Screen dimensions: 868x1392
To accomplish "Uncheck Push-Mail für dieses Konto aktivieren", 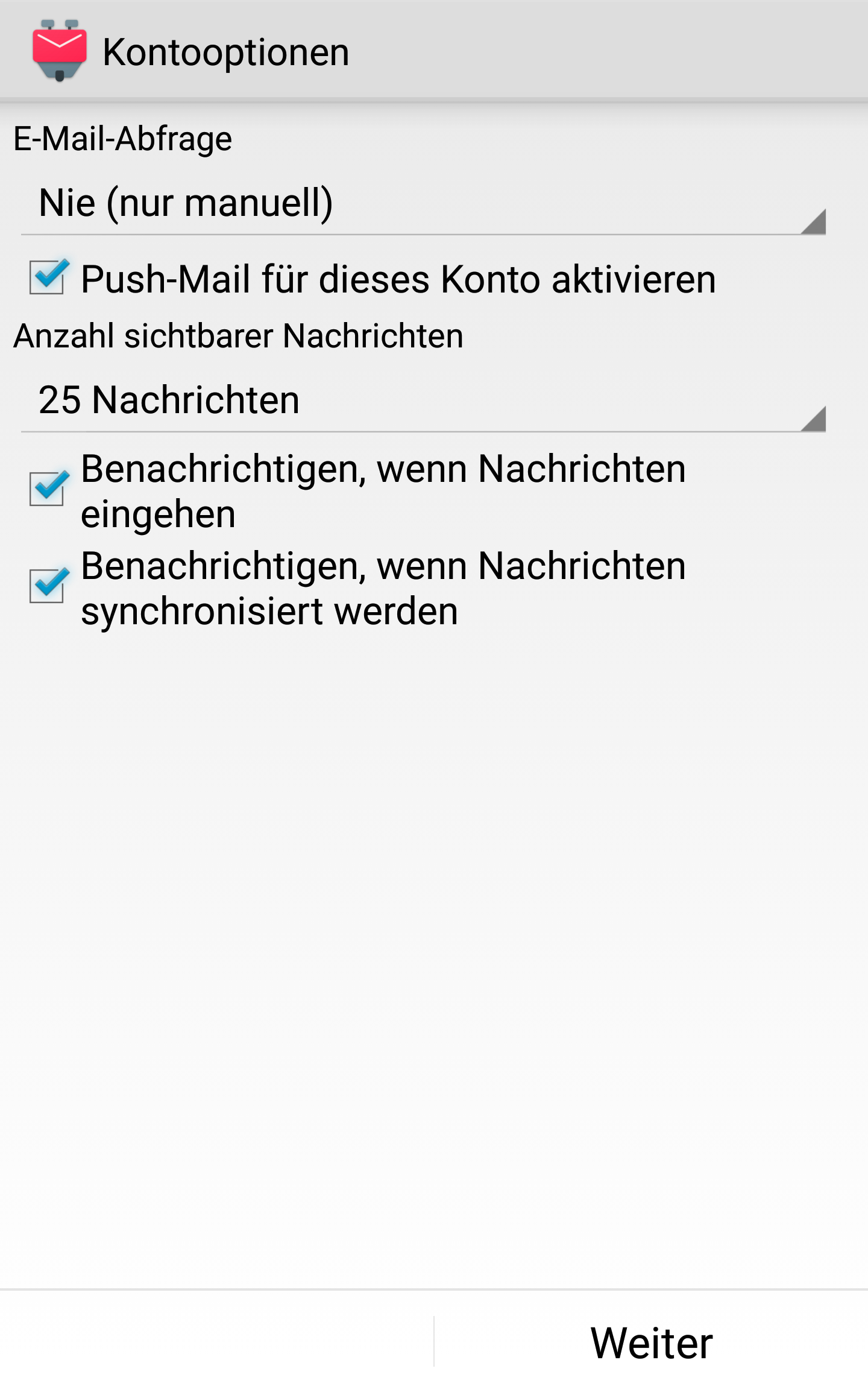I will pos(47,277).
